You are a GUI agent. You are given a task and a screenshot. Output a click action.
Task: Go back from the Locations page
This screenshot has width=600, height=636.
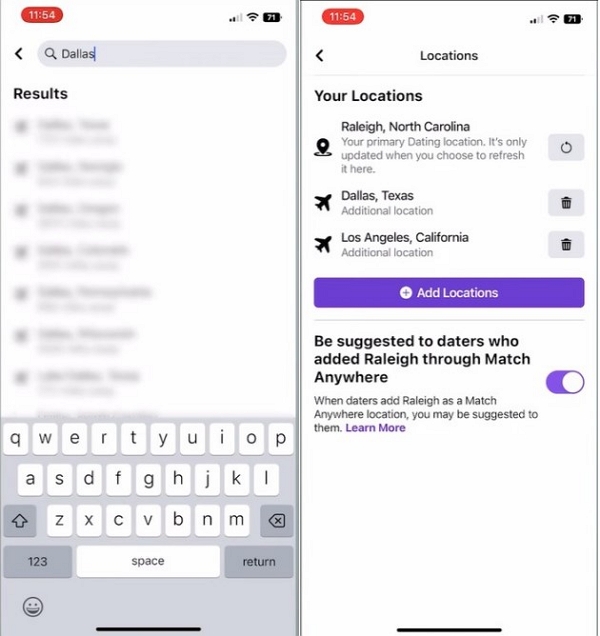pos(320,56)
